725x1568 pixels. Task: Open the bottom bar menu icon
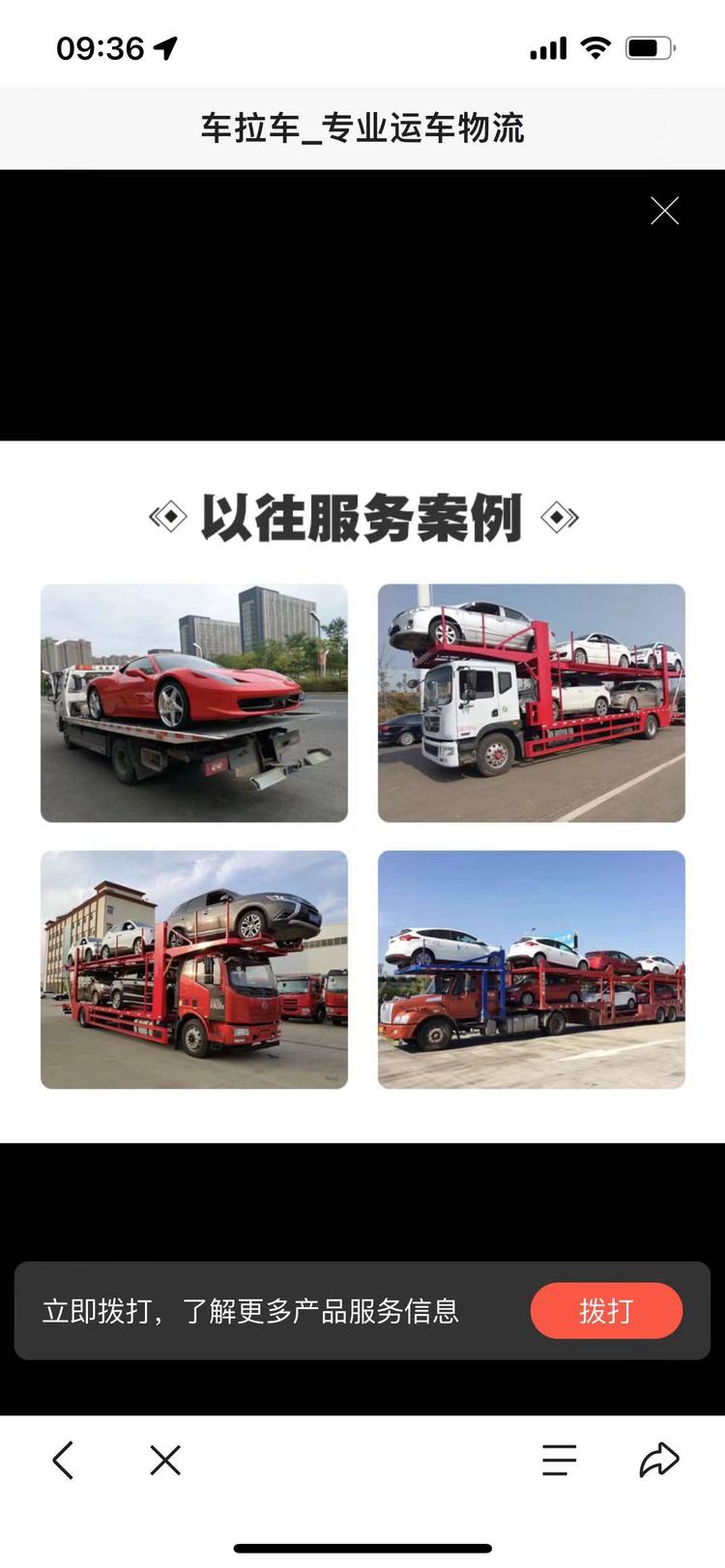coord(559,1460)
